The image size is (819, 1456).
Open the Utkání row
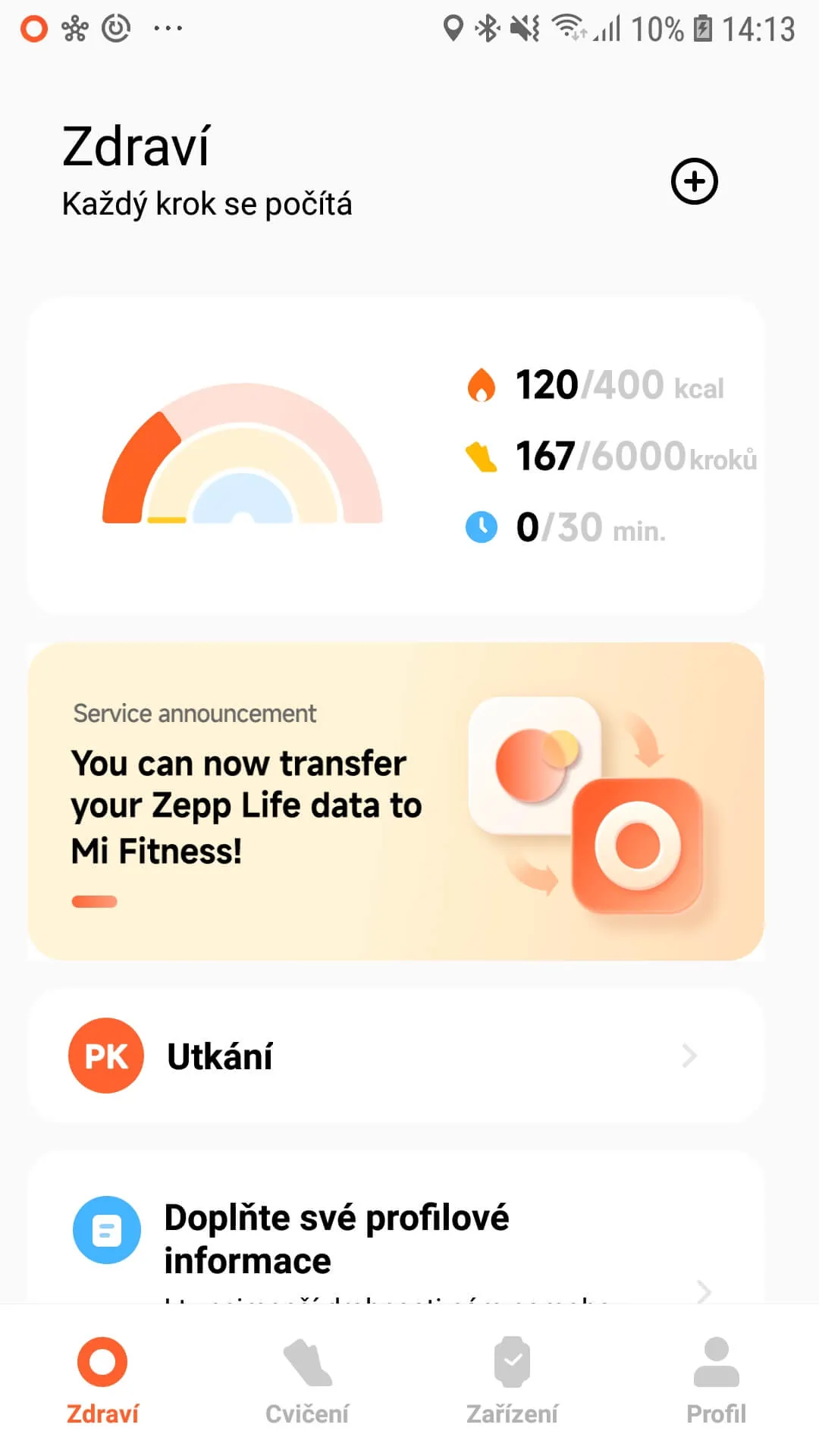click(x=394, y=1056)
